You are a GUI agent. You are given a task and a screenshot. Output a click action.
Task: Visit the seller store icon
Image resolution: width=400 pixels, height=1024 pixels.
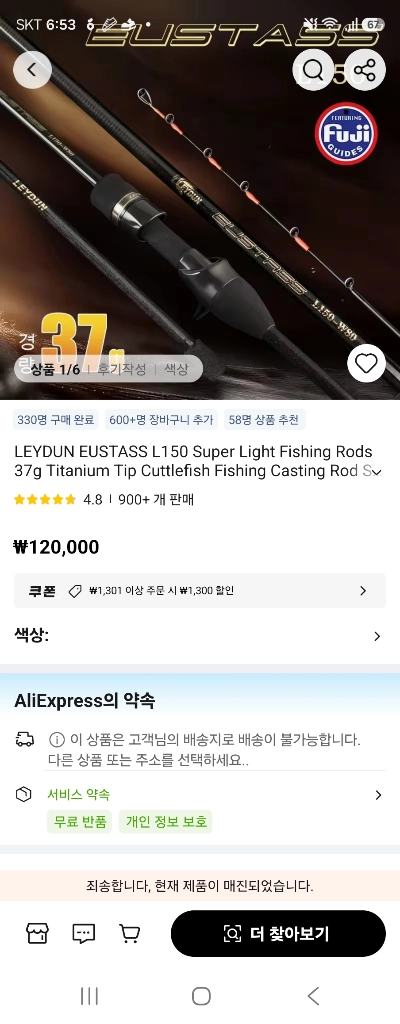37,933
